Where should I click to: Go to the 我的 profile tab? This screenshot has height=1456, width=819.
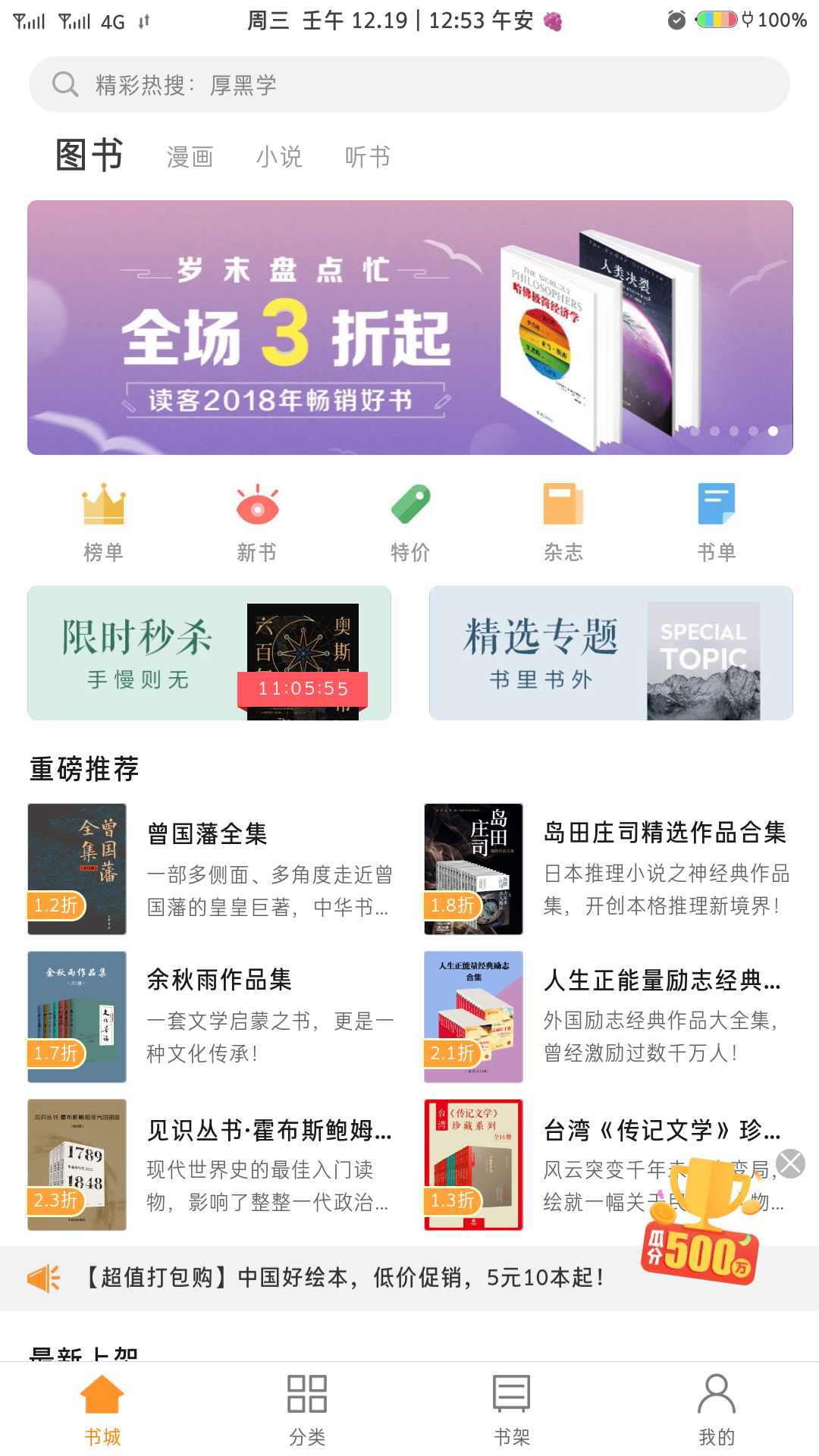coord(717,1410)
